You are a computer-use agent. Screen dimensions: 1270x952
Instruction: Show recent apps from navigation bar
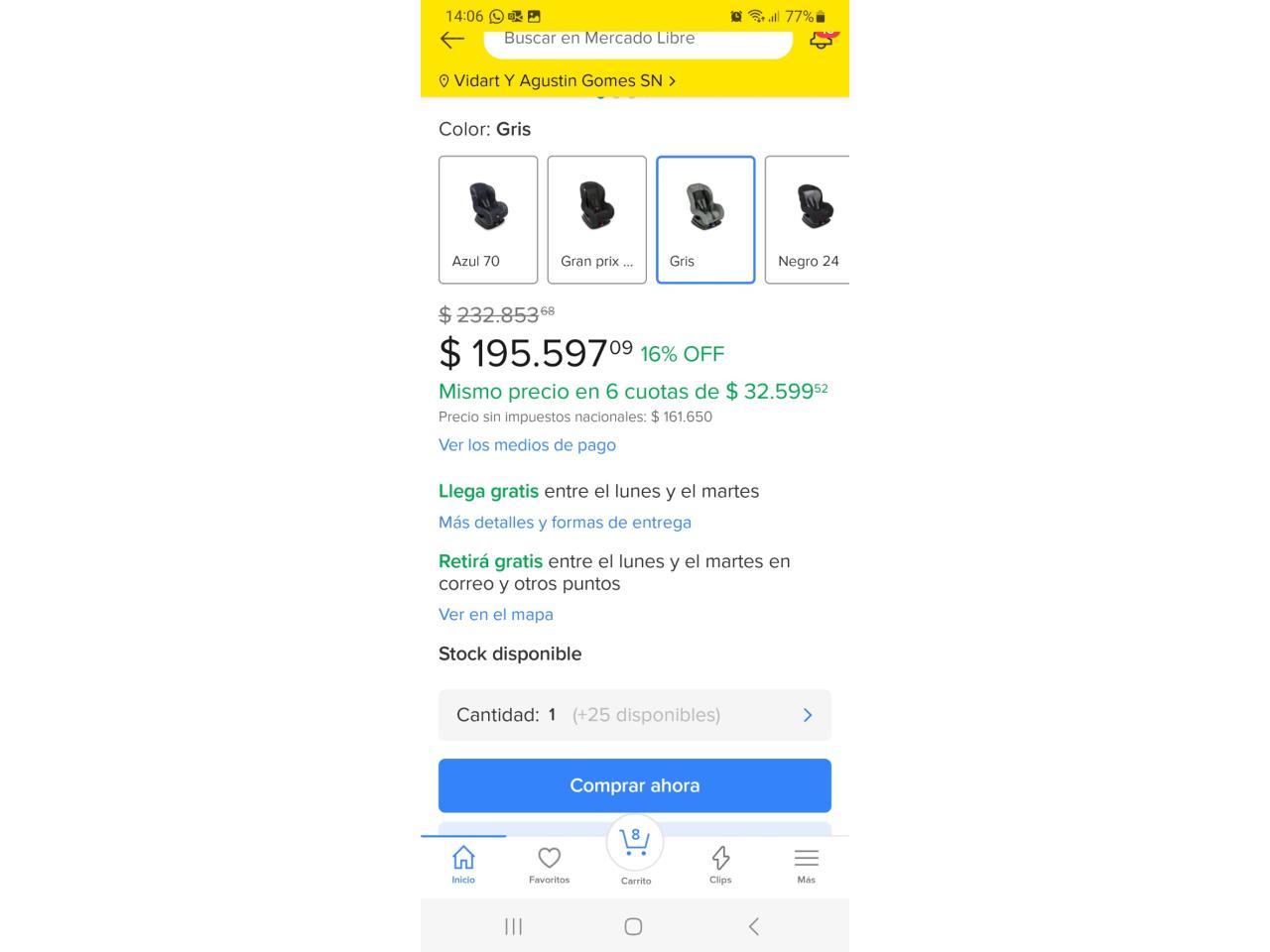pos(513,926)
